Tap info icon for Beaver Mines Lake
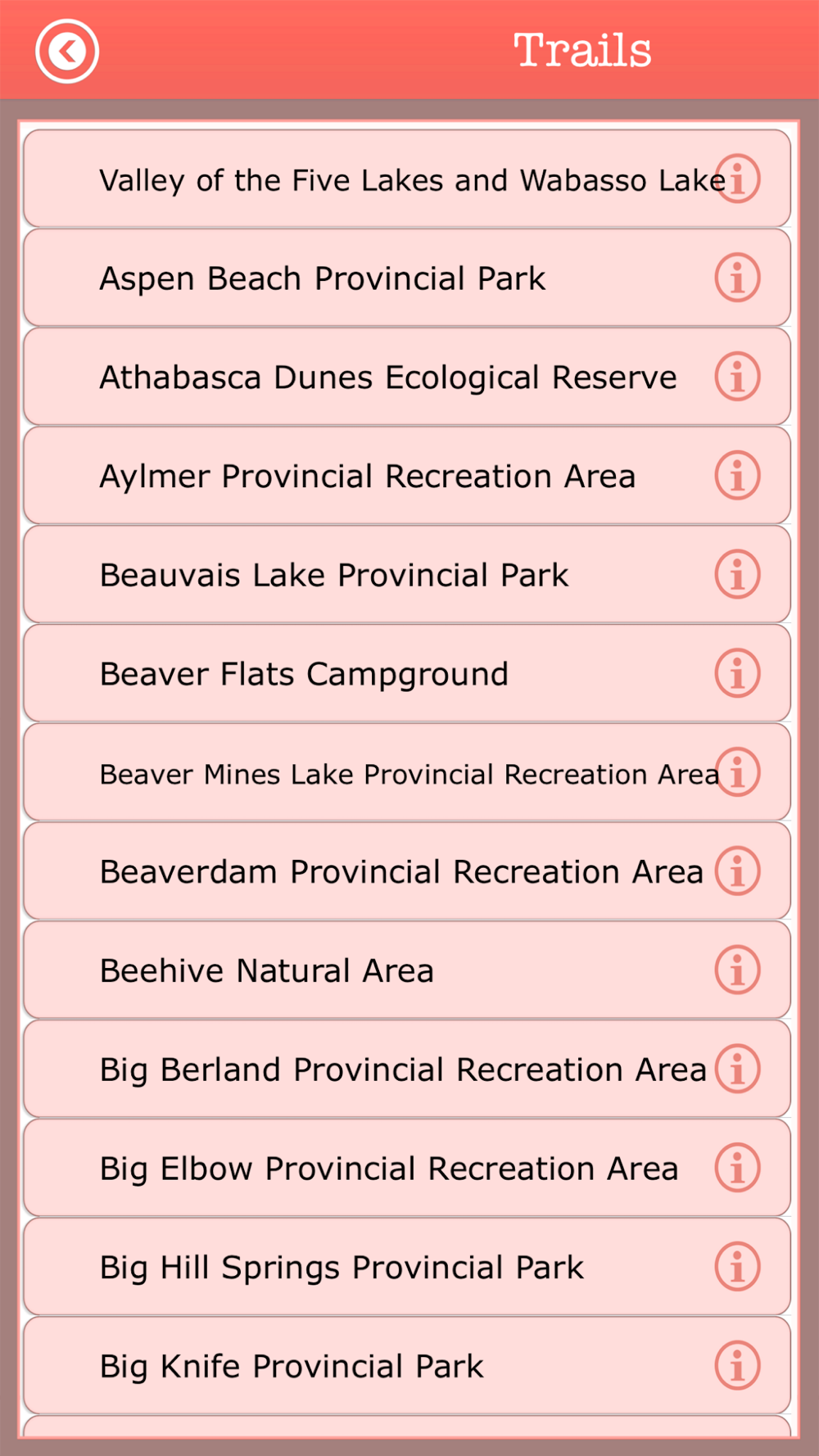This screenshot has height=1456, width=819. tap(737, 772)
